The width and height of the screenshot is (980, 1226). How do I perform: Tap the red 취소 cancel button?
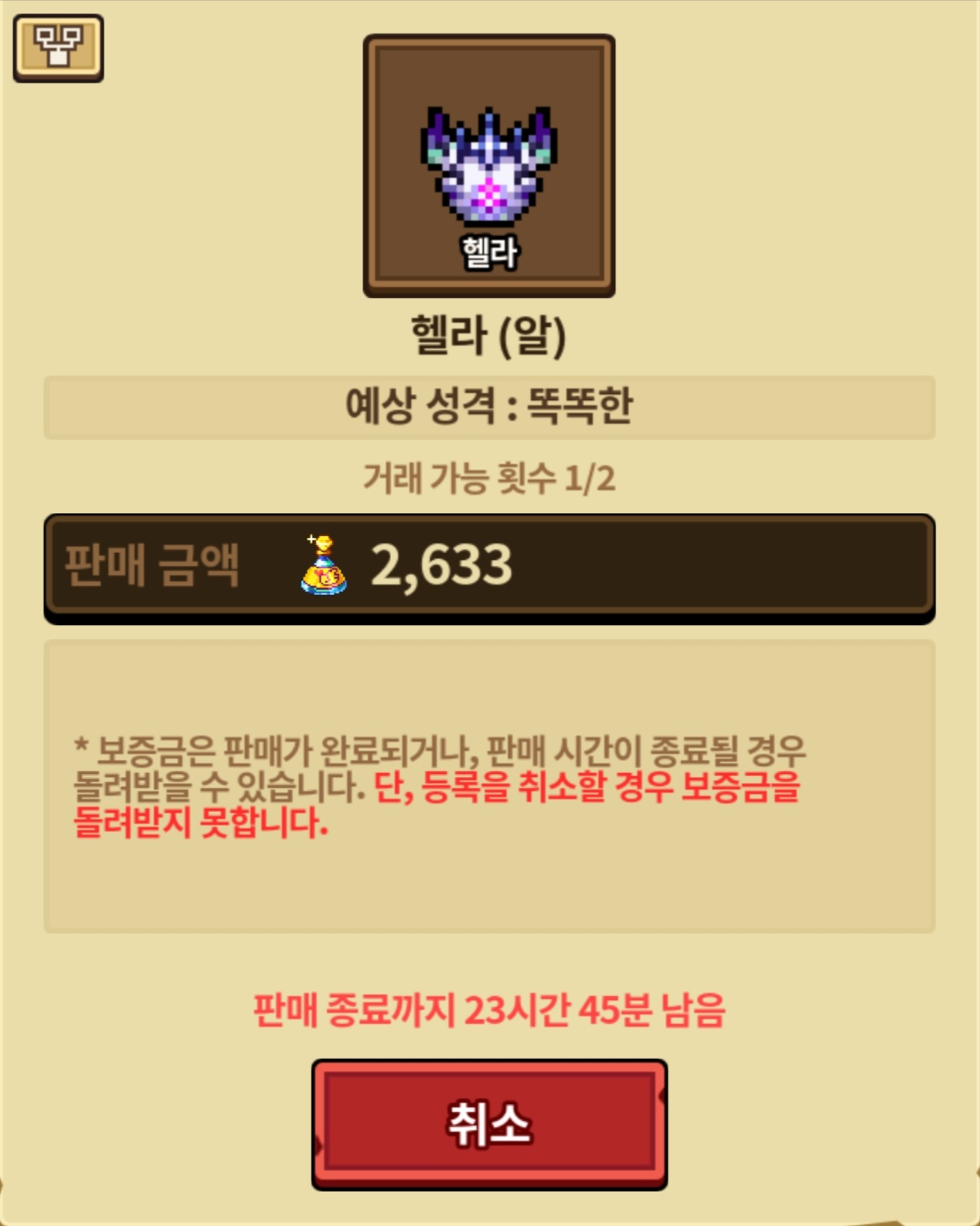[x=489, y=1123]
